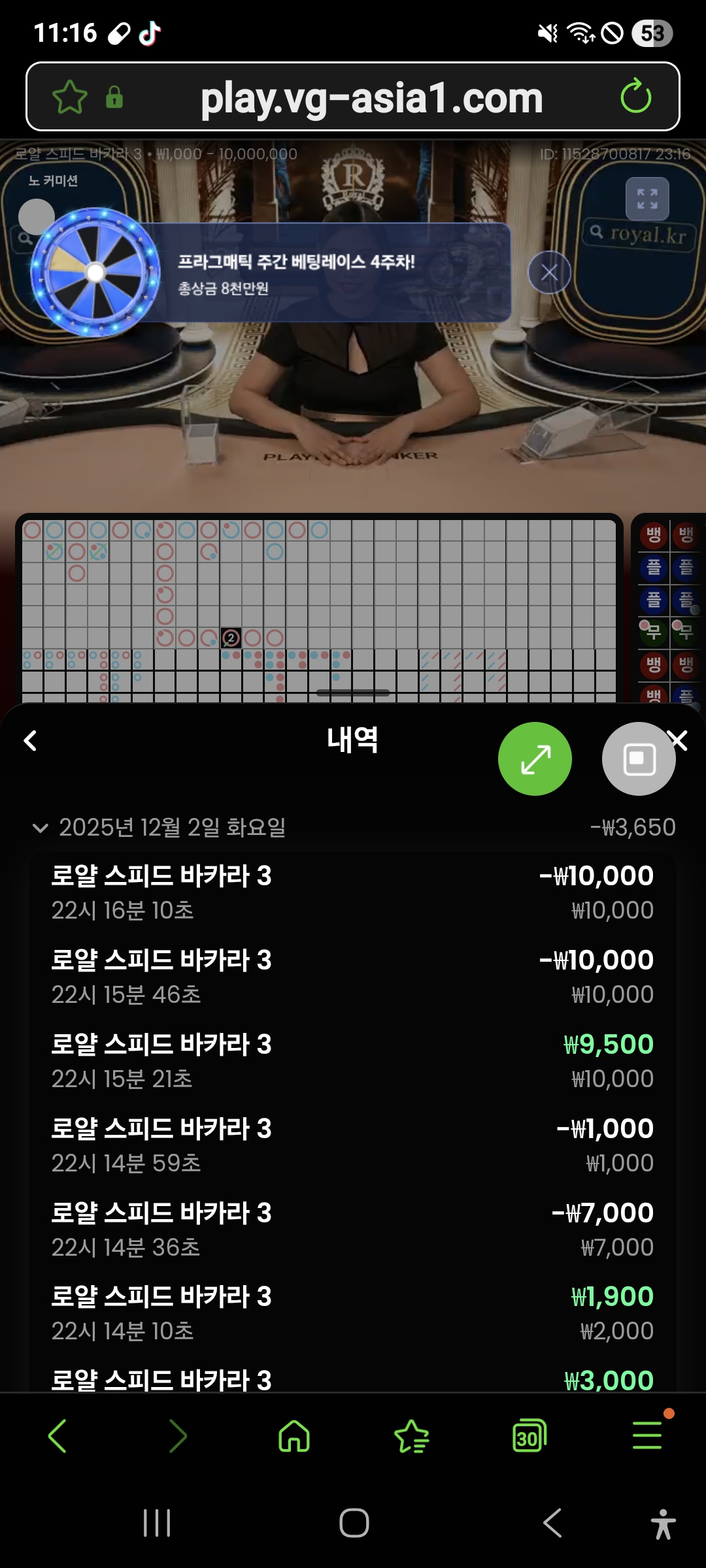Open recent apps from the navigation bar
Image resolution: width=706 pixels, height=1568 pixels.
pos(157,1523)
